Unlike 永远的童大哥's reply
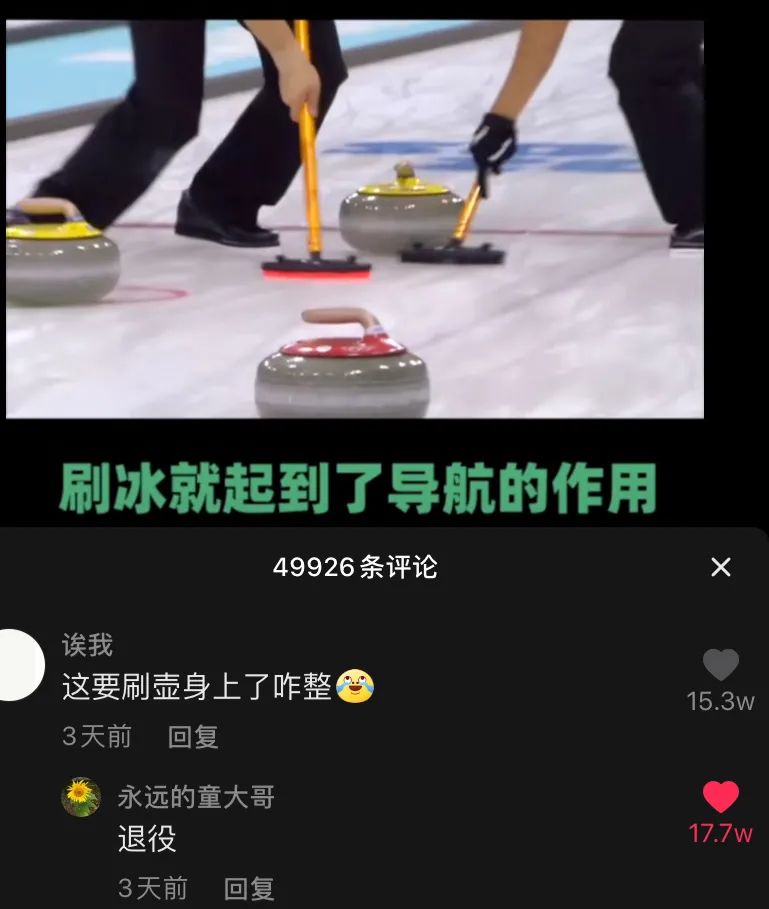Viewport: 769px width, 909px height. 720,797
